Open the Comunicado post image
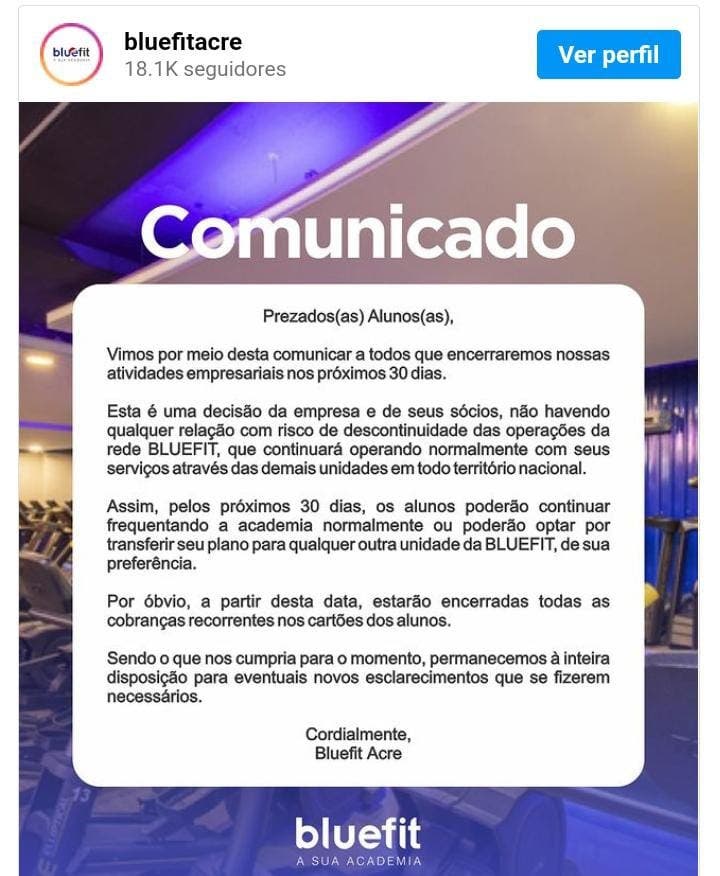 (x=358, y=488)
